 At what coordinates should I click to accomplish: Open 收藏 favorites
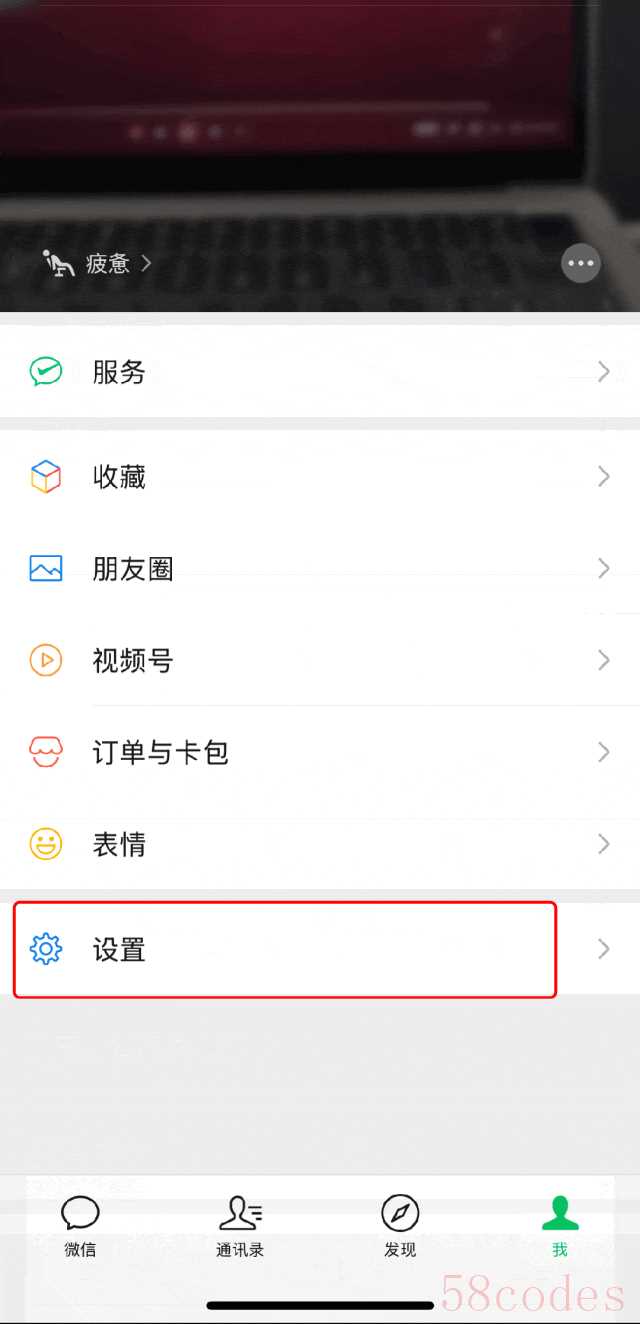[320, 477]
